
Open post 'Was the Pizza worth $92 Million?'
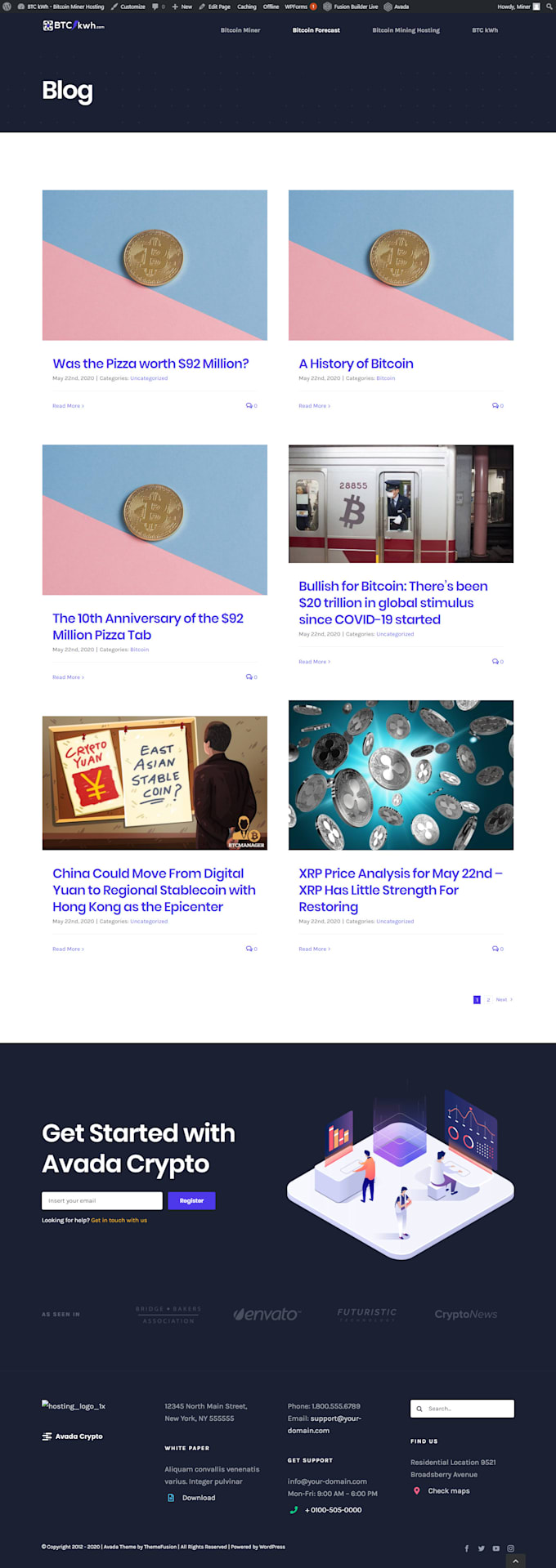pyautogui.click(x=150, y=364)
